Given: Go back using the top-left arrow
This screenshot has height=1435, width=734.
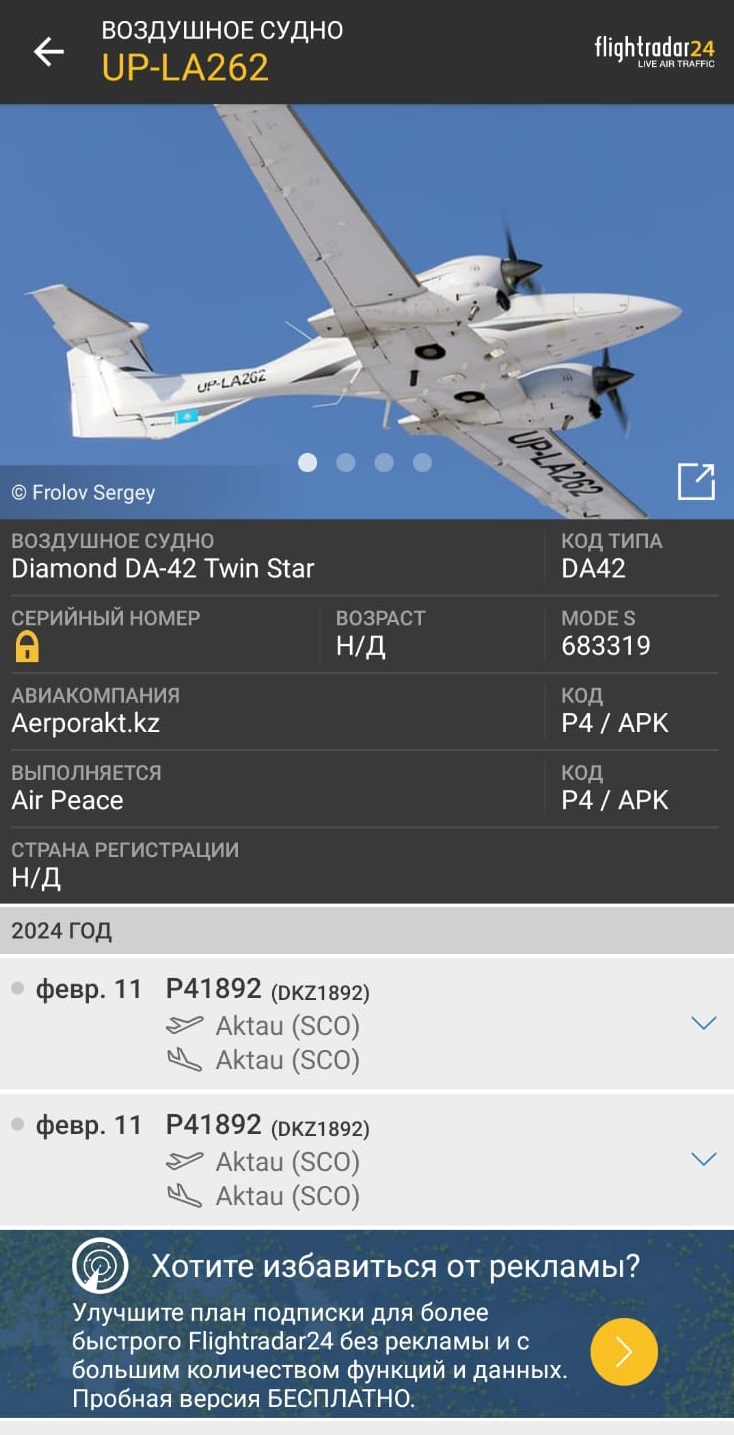Looking at the screenshot, I should click(48, 51).
